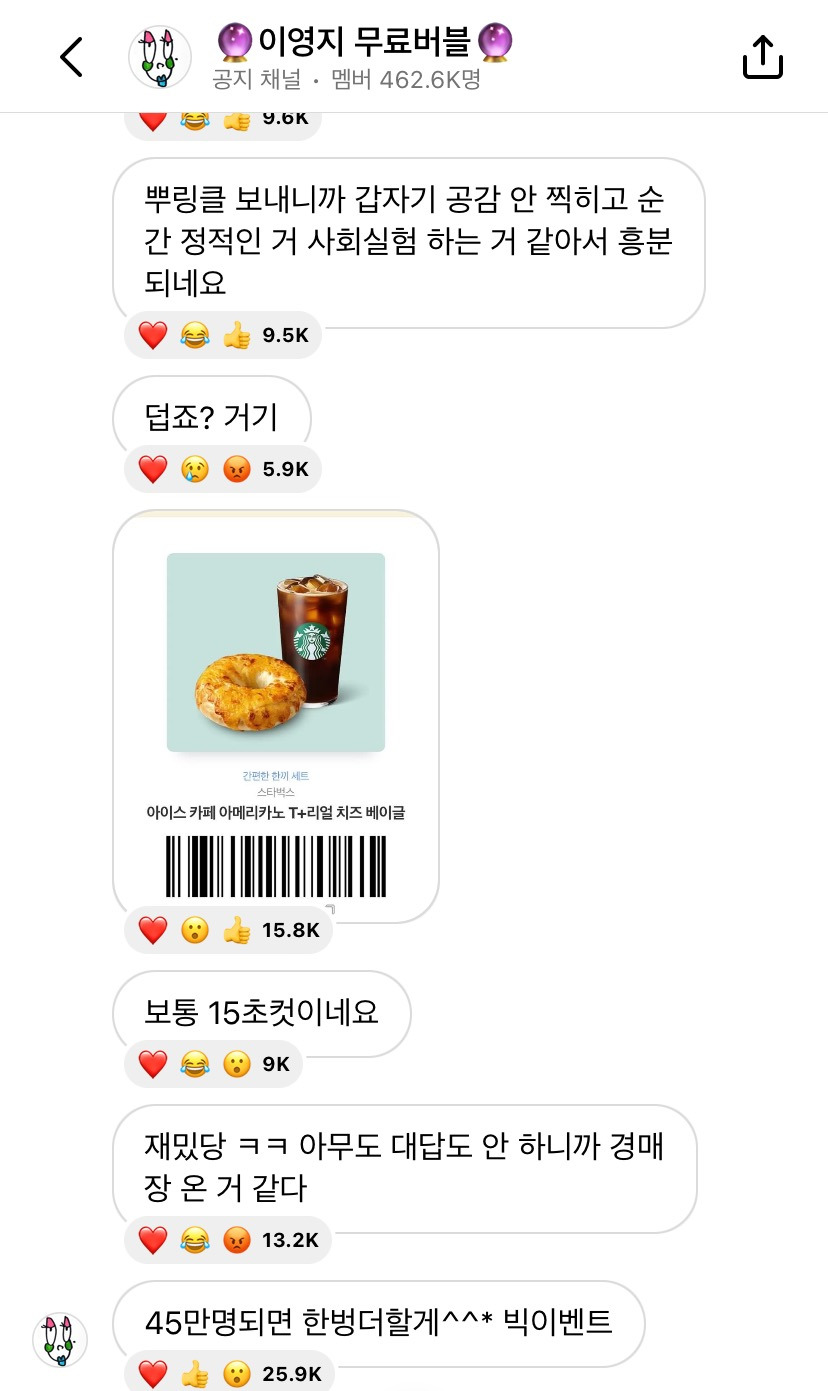The image size is (828, 1391).
Task: Open the Starbucks gift coupon image
Action: pos(276,716)
